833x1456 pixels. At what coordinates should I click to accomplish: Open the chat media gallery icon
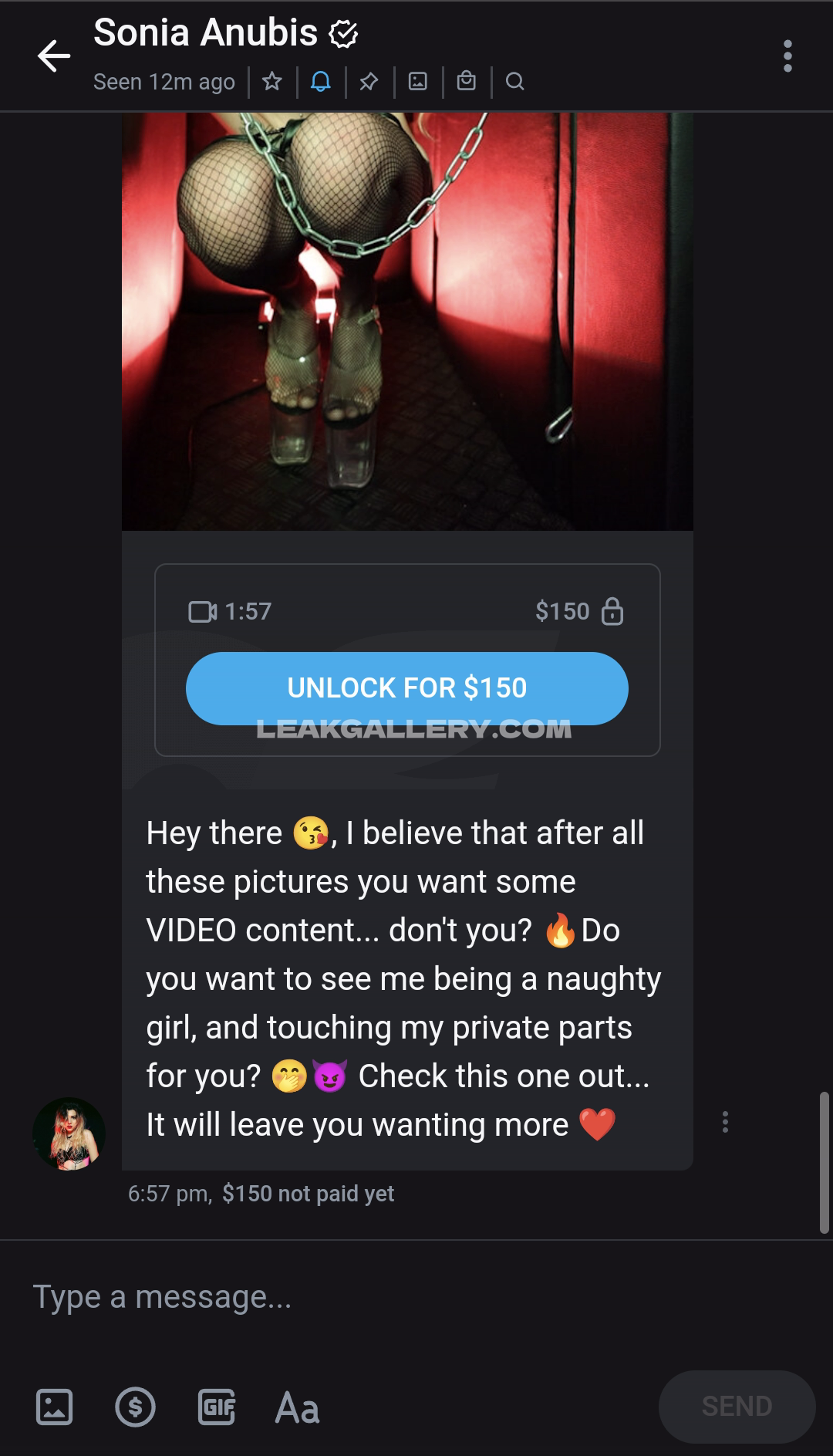click(417, 81)
